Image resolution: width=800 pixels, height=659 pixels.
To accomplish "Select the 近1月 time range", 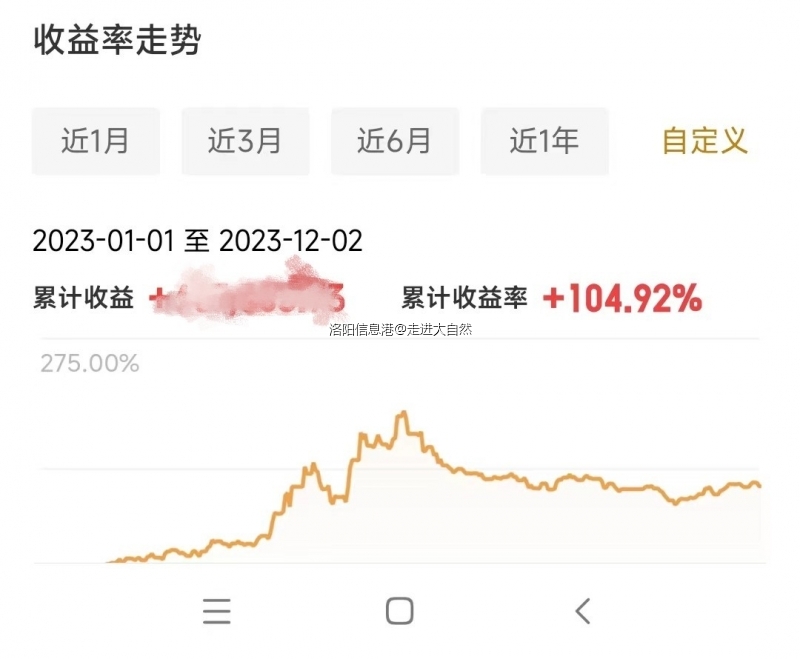I will tap(96, 141).
